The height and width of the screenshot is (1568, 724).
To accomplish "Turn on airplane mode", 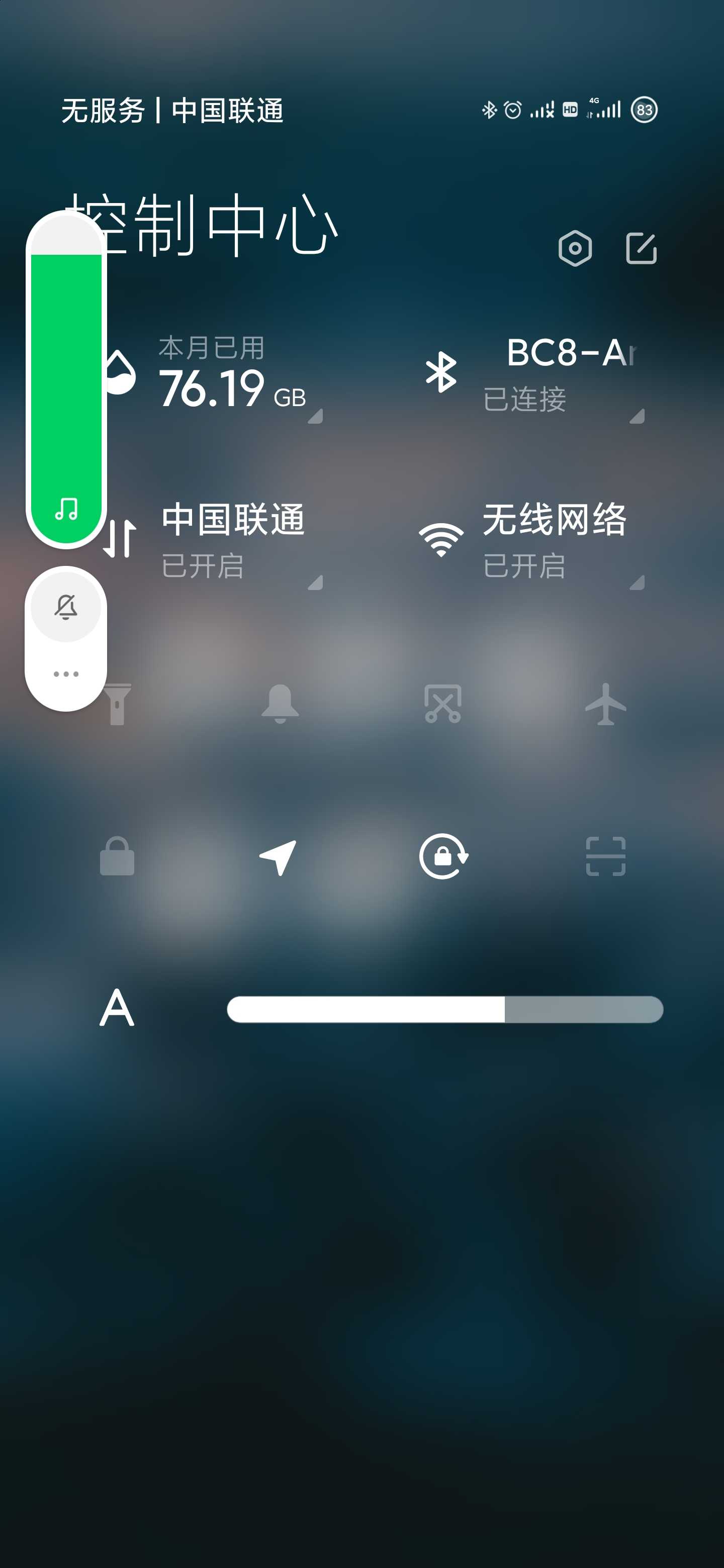I will (605, 704).
